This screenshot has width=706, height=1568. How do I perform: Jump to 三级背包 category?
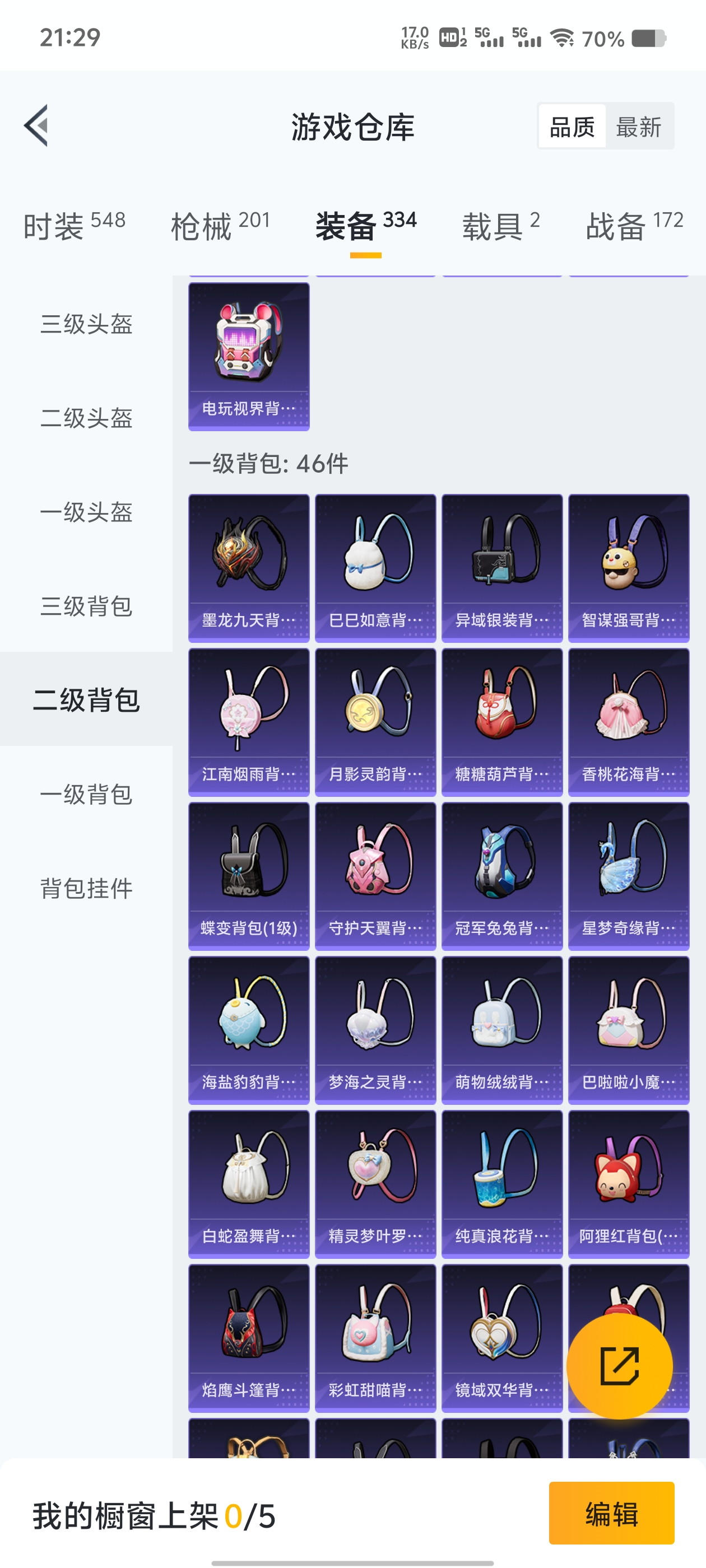[86, 606]
